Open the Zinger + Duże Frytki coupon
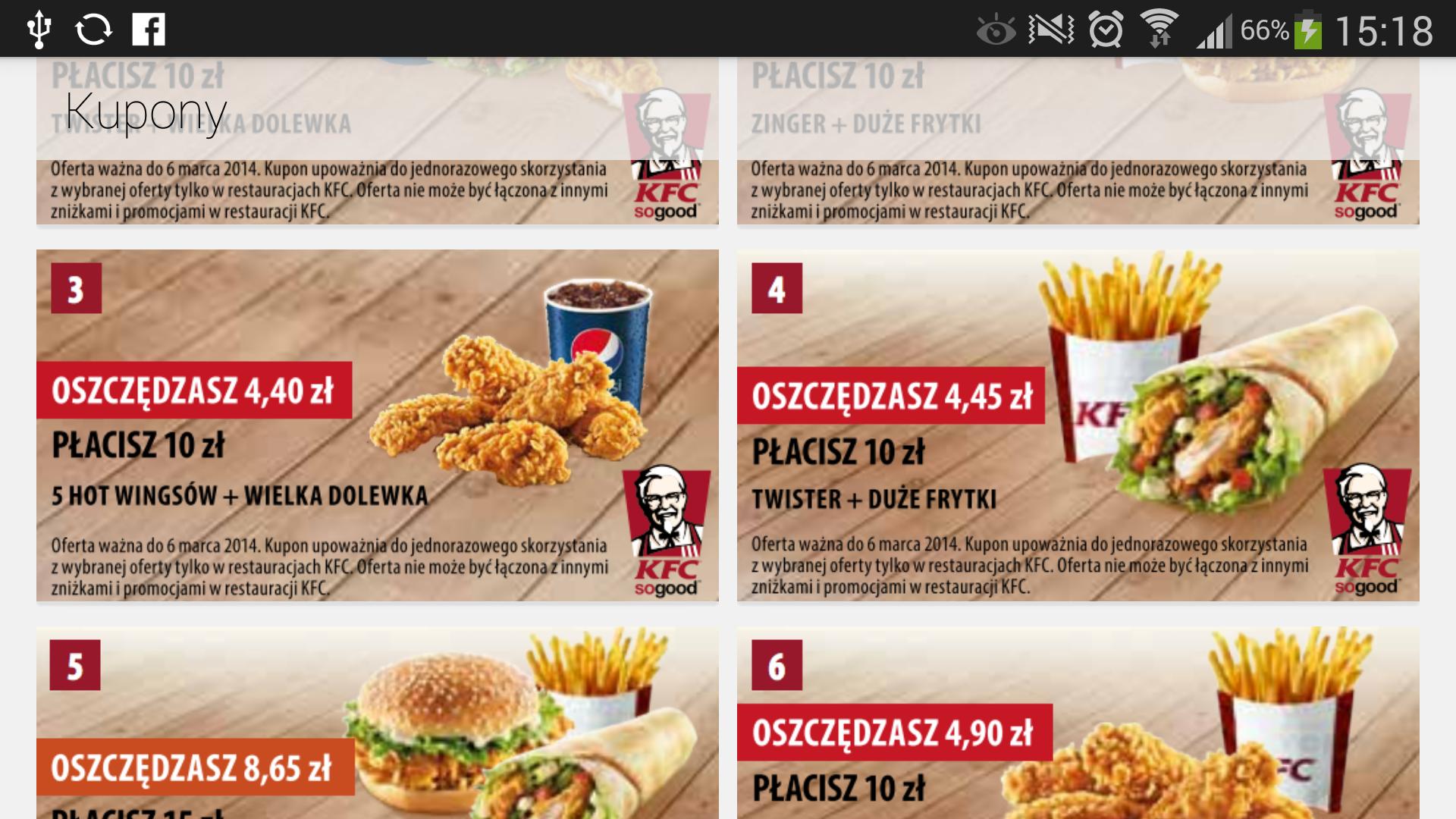Viewport: 1456px width, 819px height. click(x=1078, y=152)
